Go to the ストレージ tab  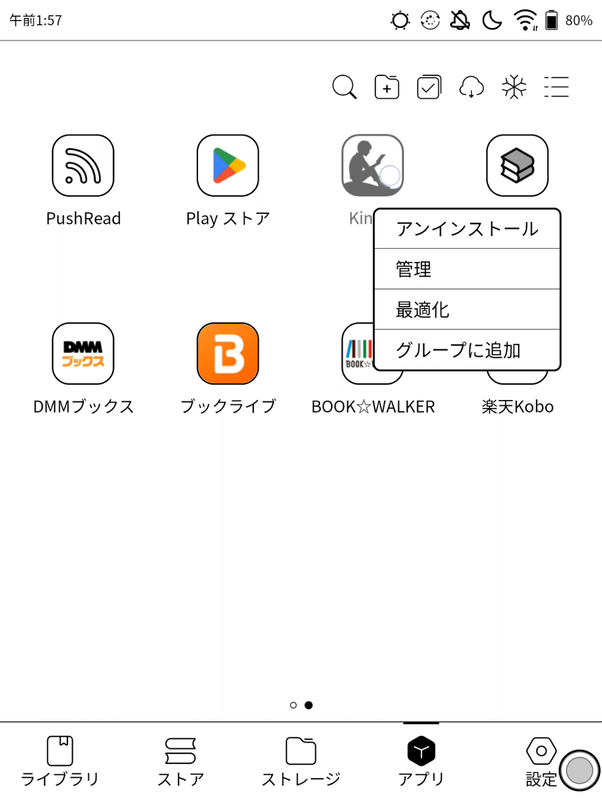pos(301,761)
